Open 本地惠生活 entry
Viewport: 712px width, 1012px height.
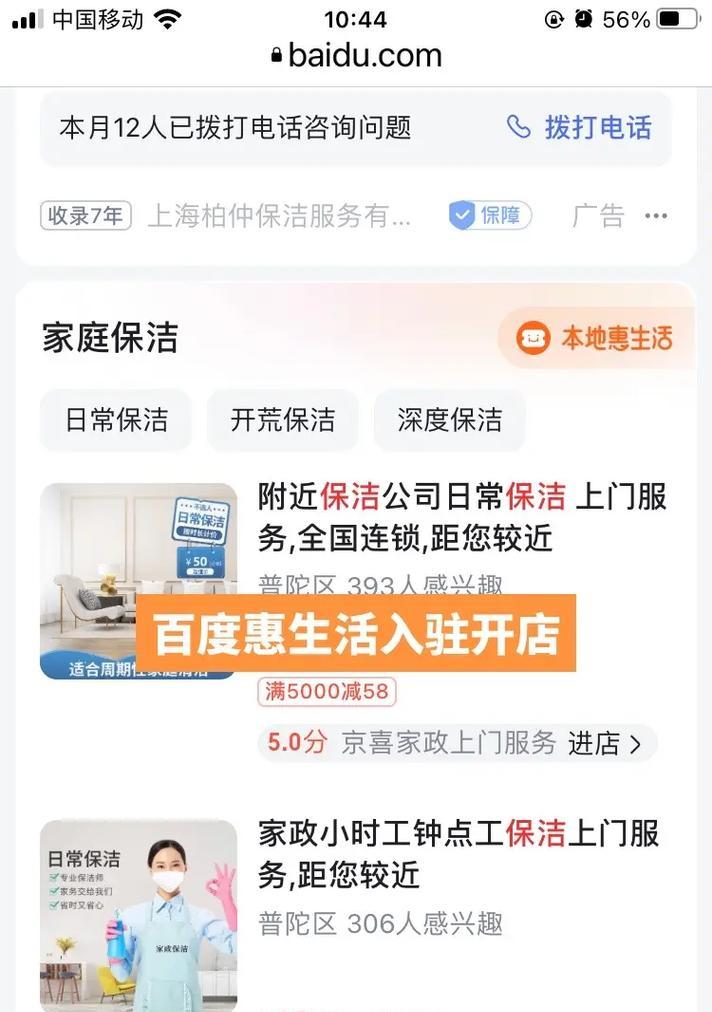[x=597, y=338]
